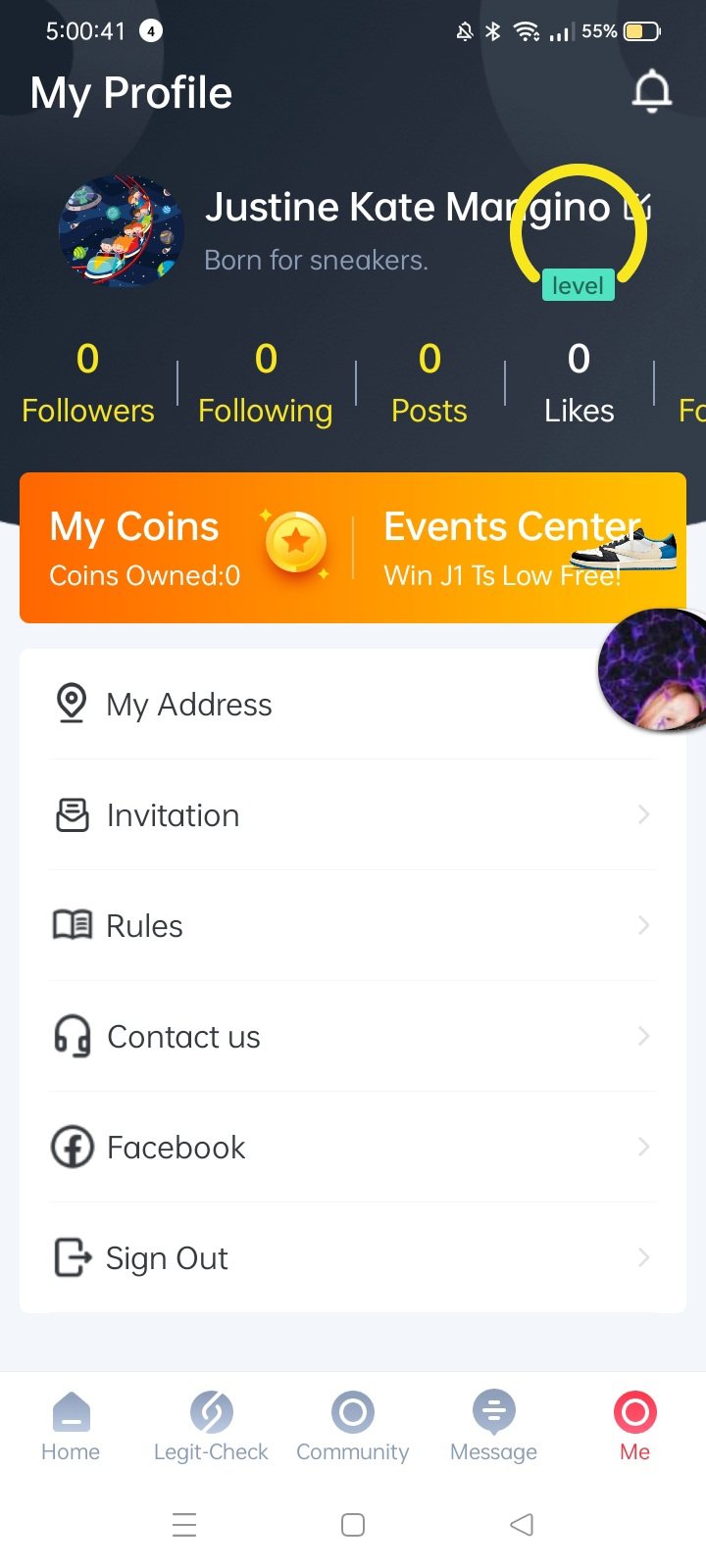Screen dimensions: 706x1568
Task: Tap the system back button
Action: point(522,1525)
